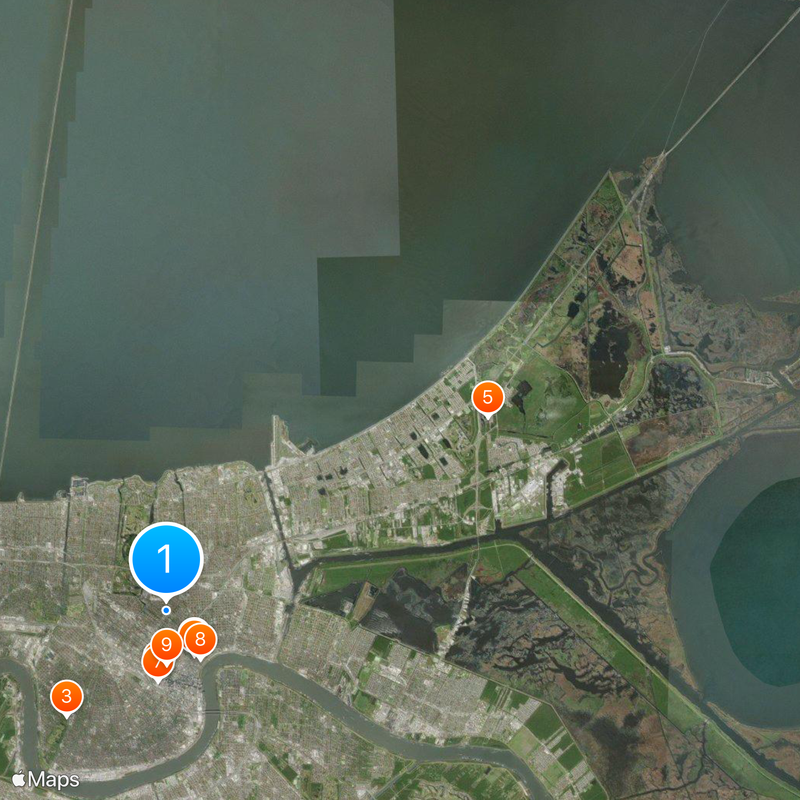
Task: Open the orange pin numbered 3
Action: click(x=66, y=696)
